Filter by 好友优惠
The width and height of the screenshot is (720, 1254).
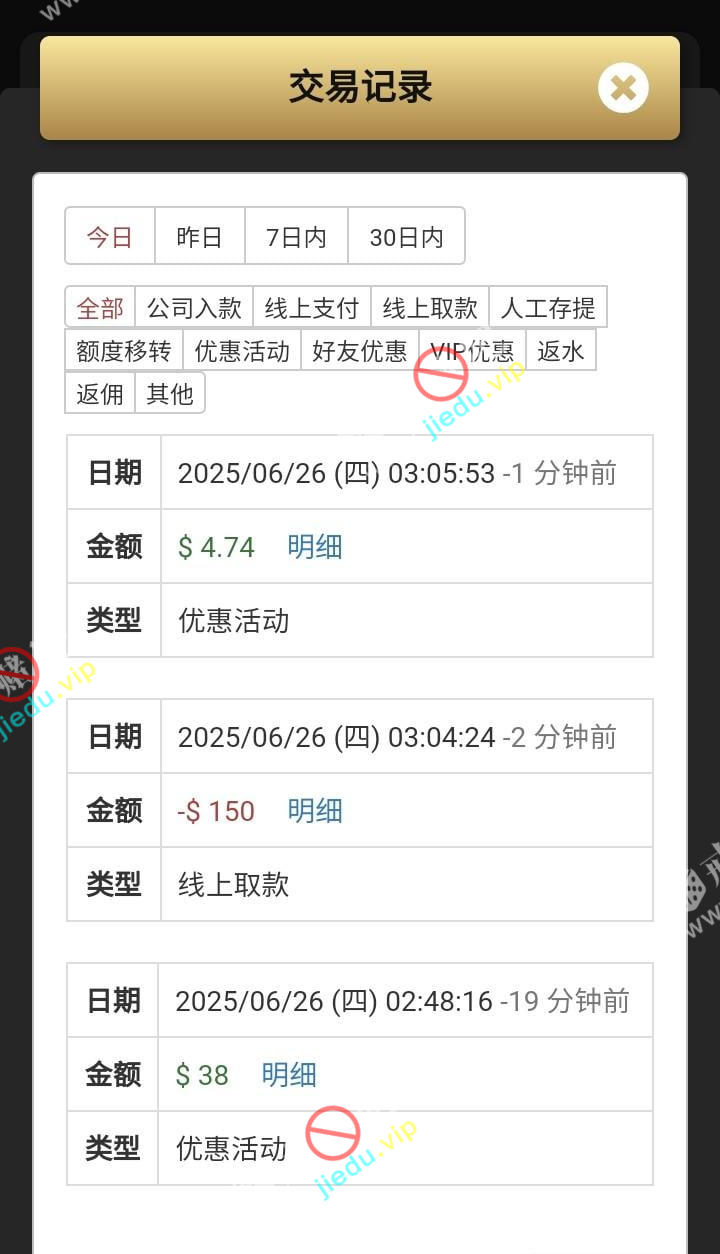(x=360, y=351)
